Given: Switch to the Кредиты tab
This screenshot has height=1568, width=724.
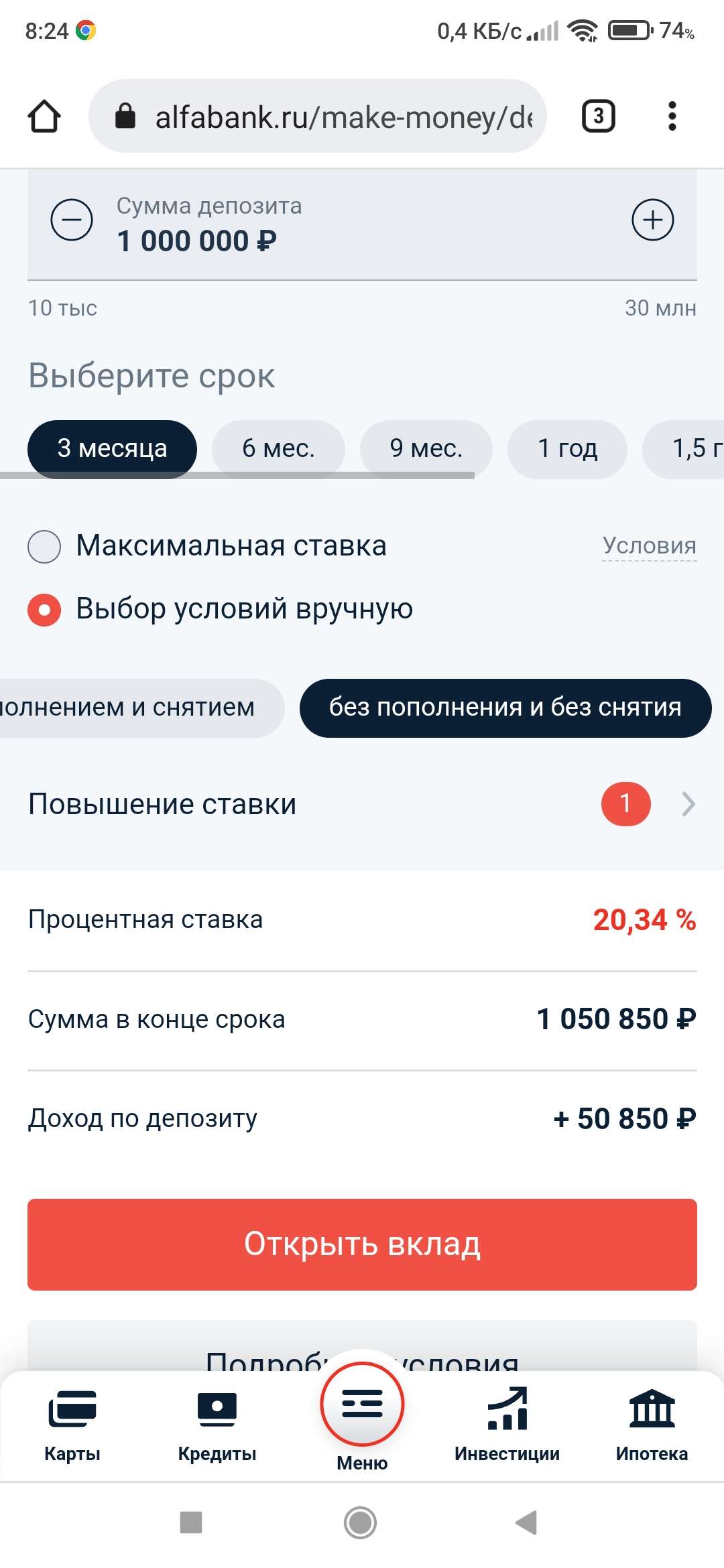Looking at the screenshot, I should point(217,1425).
